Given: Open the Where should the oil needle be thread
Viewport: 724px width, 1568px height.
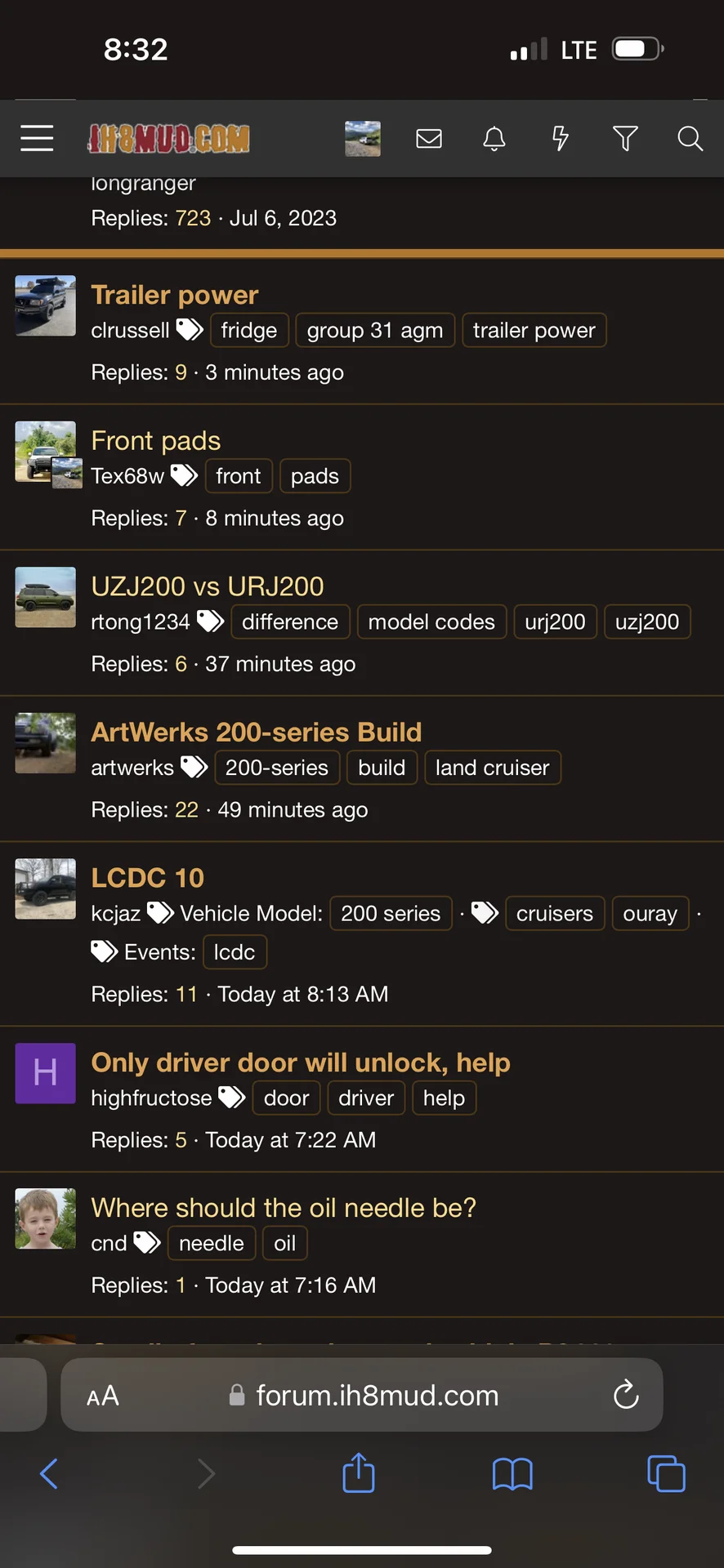Looking at the screenshot, I should point(284,1208).
